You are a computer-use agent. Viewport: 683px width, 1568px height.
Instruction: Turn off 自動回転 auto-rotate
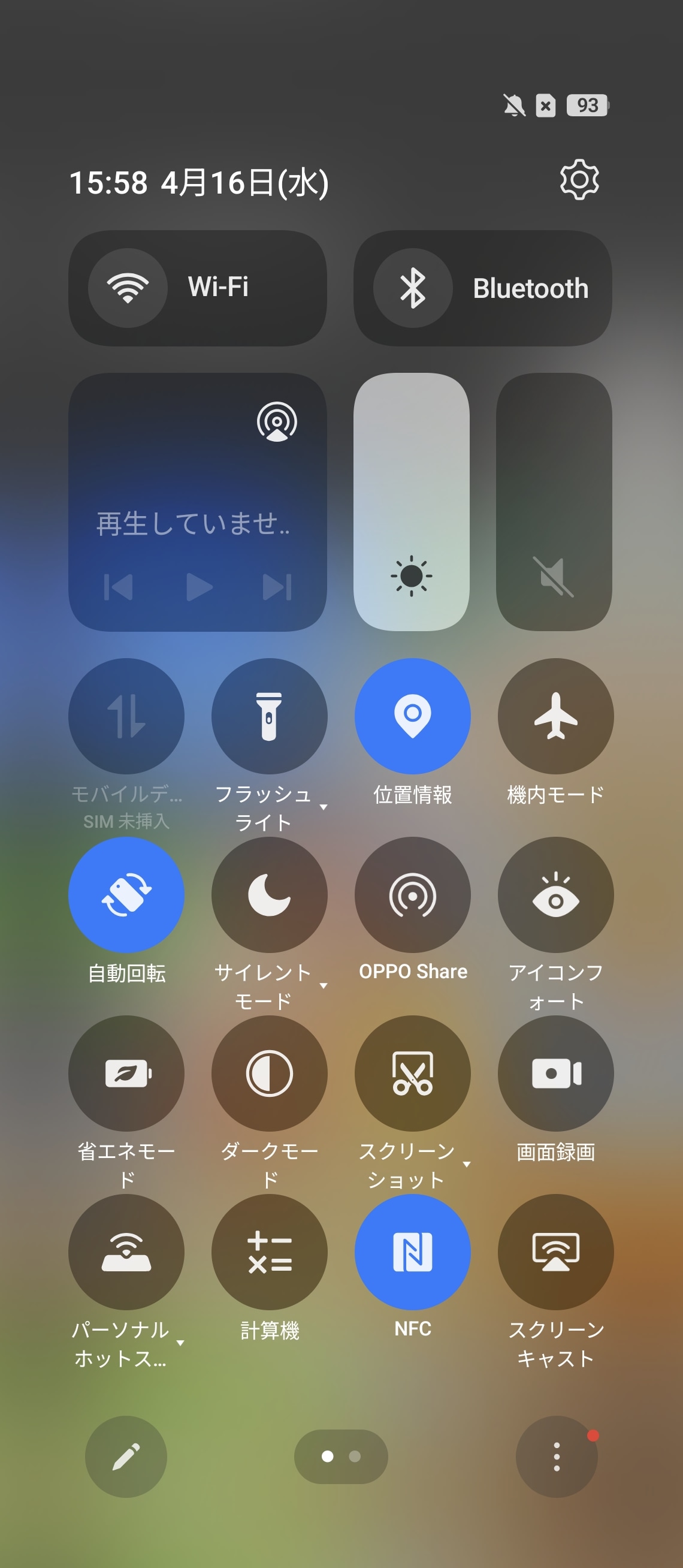pos(126,894)
